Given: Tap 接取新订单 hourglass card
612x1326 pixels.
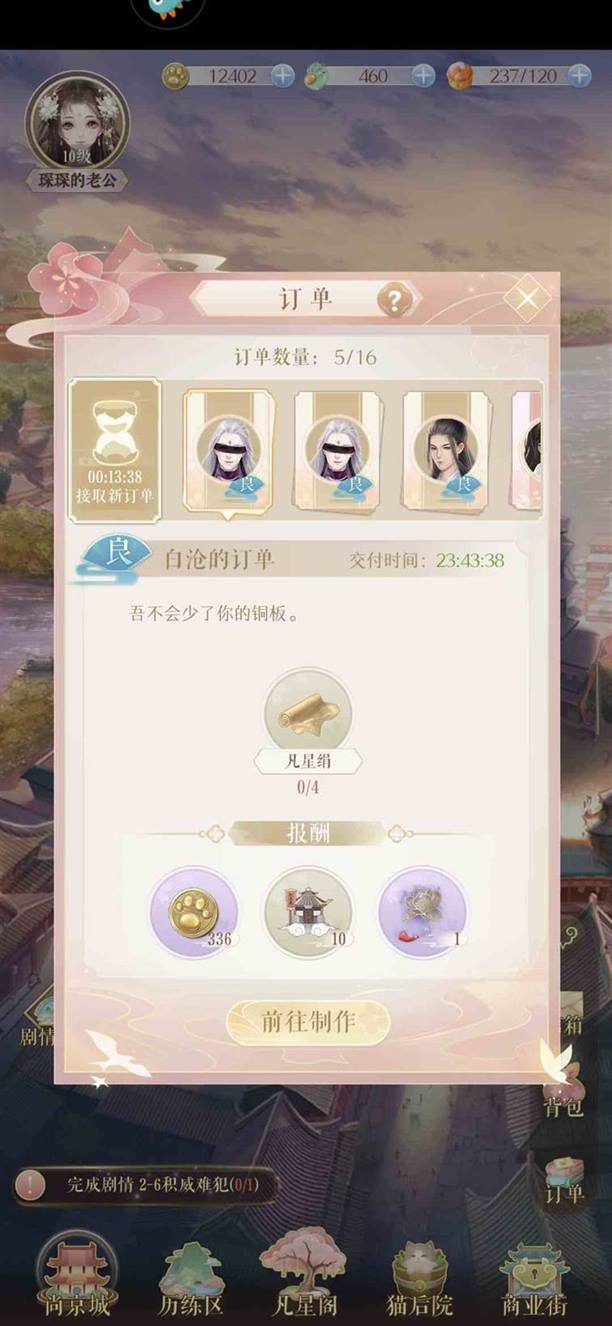Looking at the screenshot, I should 114,450.
